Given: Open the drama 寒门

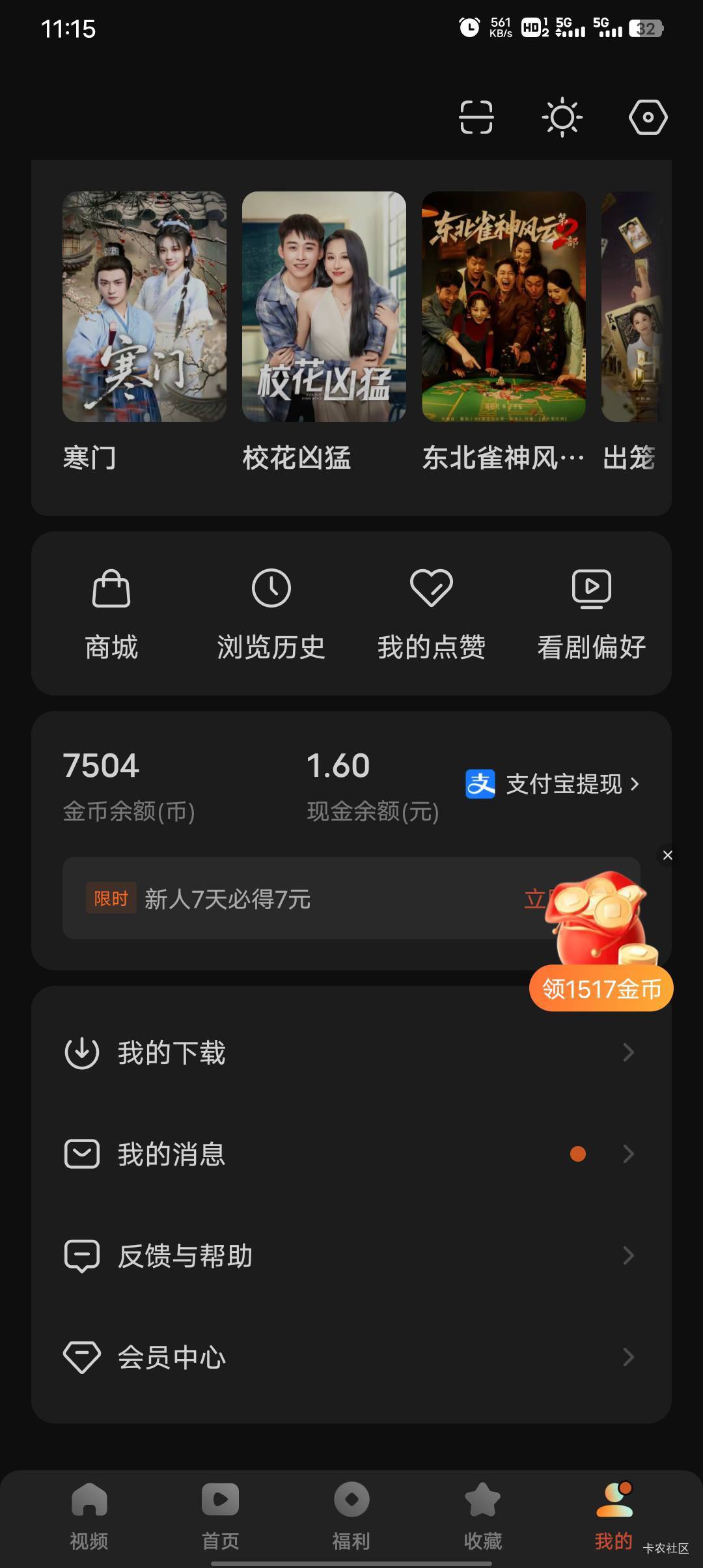Looking at the screenshot, I should (x=145, y=307).
